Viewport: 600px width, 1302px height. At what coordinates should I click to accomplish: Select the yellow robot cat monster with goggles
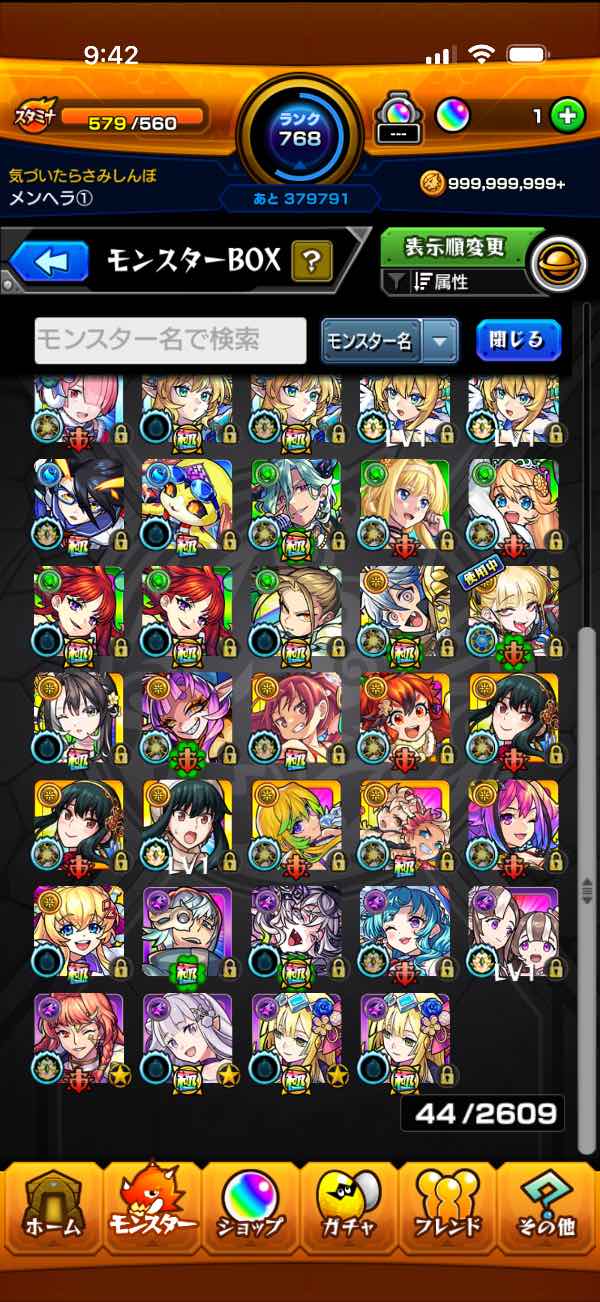(x=187, y=505)
